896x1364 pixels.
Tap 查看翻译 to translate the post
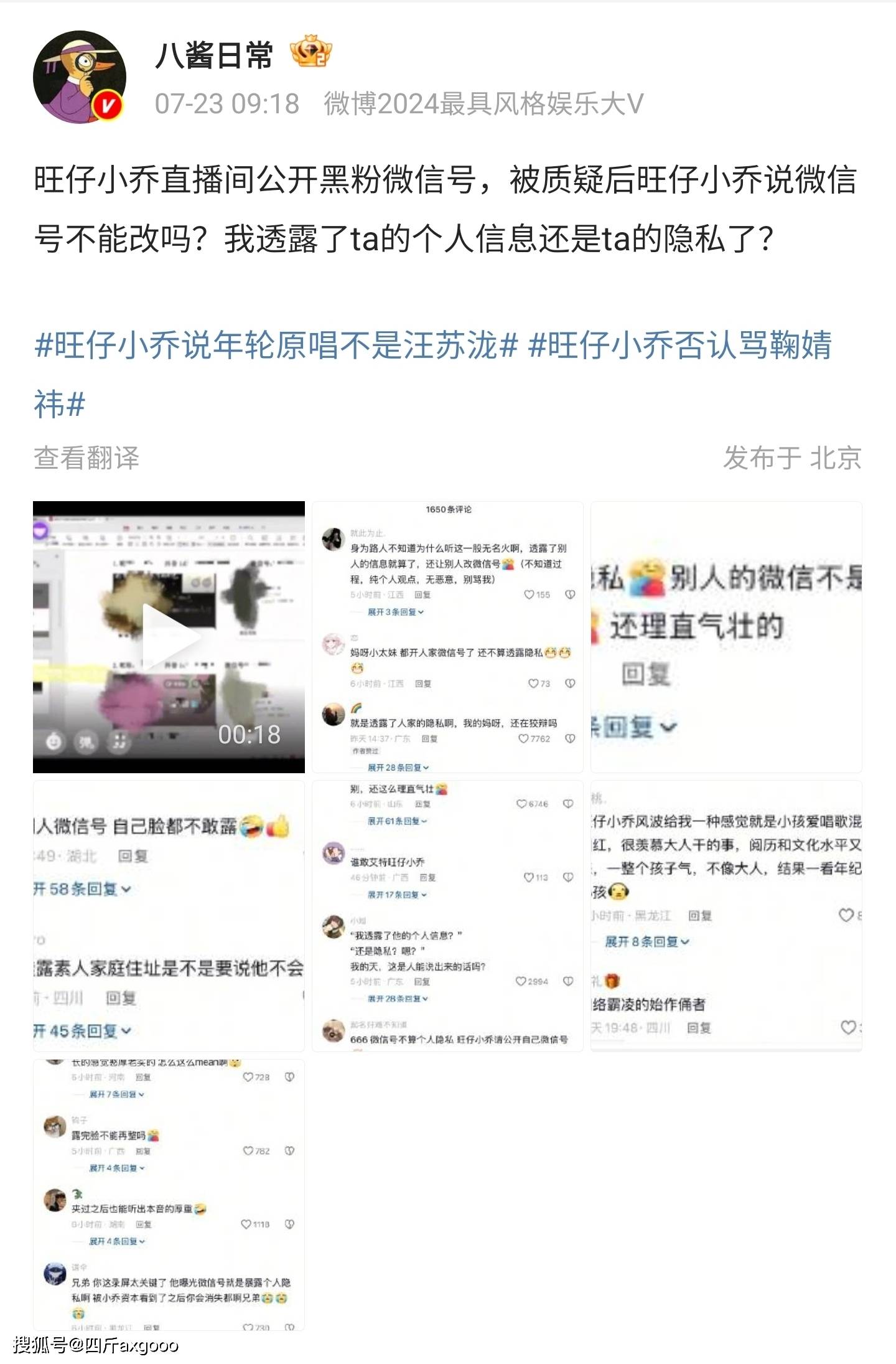[86, 458]
